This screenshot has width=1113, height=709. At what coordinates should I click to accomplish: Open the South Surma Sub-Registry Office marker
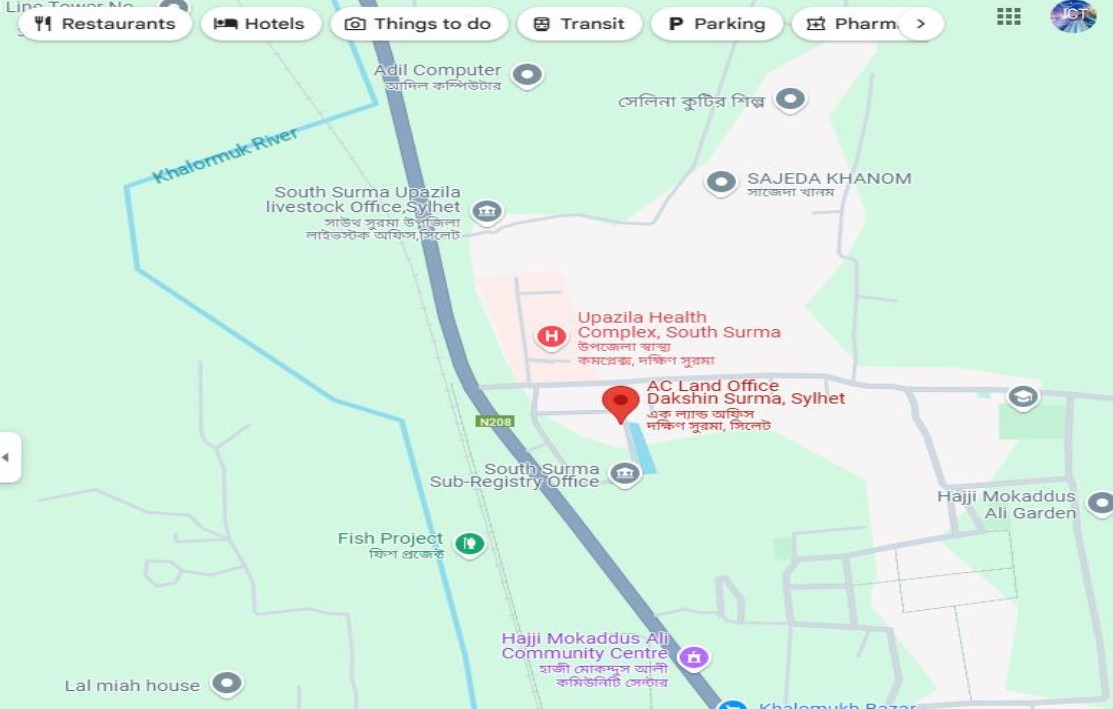(x=625, y=474)
